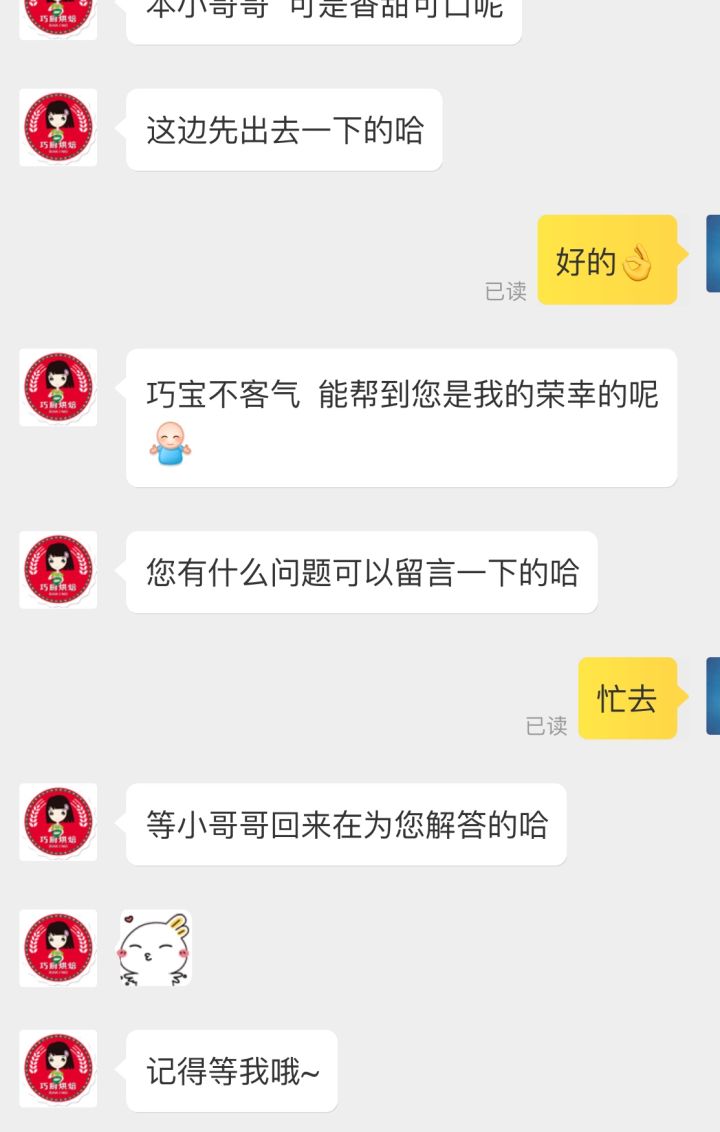
Task: Tap seller avatar next to "巧宝不客气" message
Action: click(x=58, y=388)
